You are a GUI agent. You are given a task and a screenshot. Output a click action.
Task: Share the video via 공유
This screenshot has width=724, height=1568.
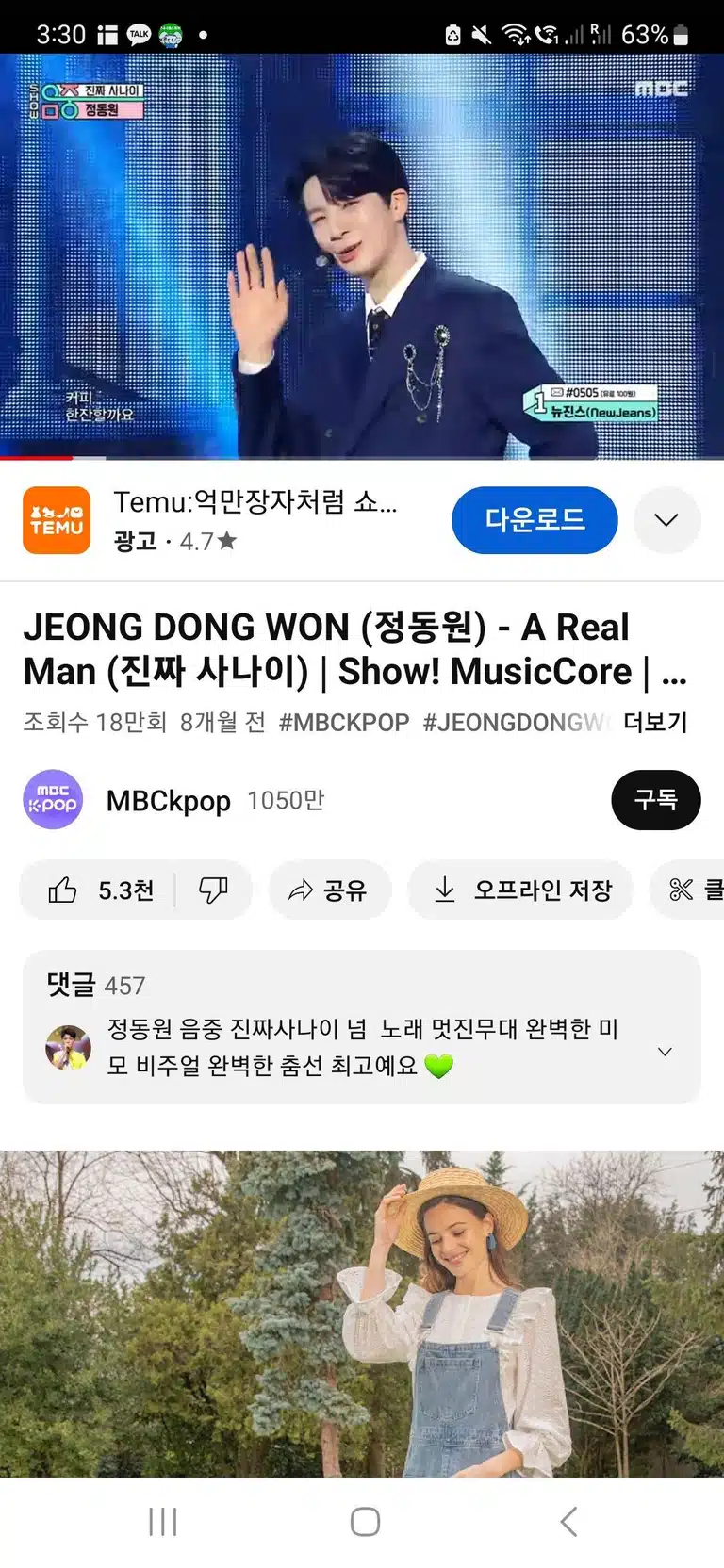click(329, 890)
